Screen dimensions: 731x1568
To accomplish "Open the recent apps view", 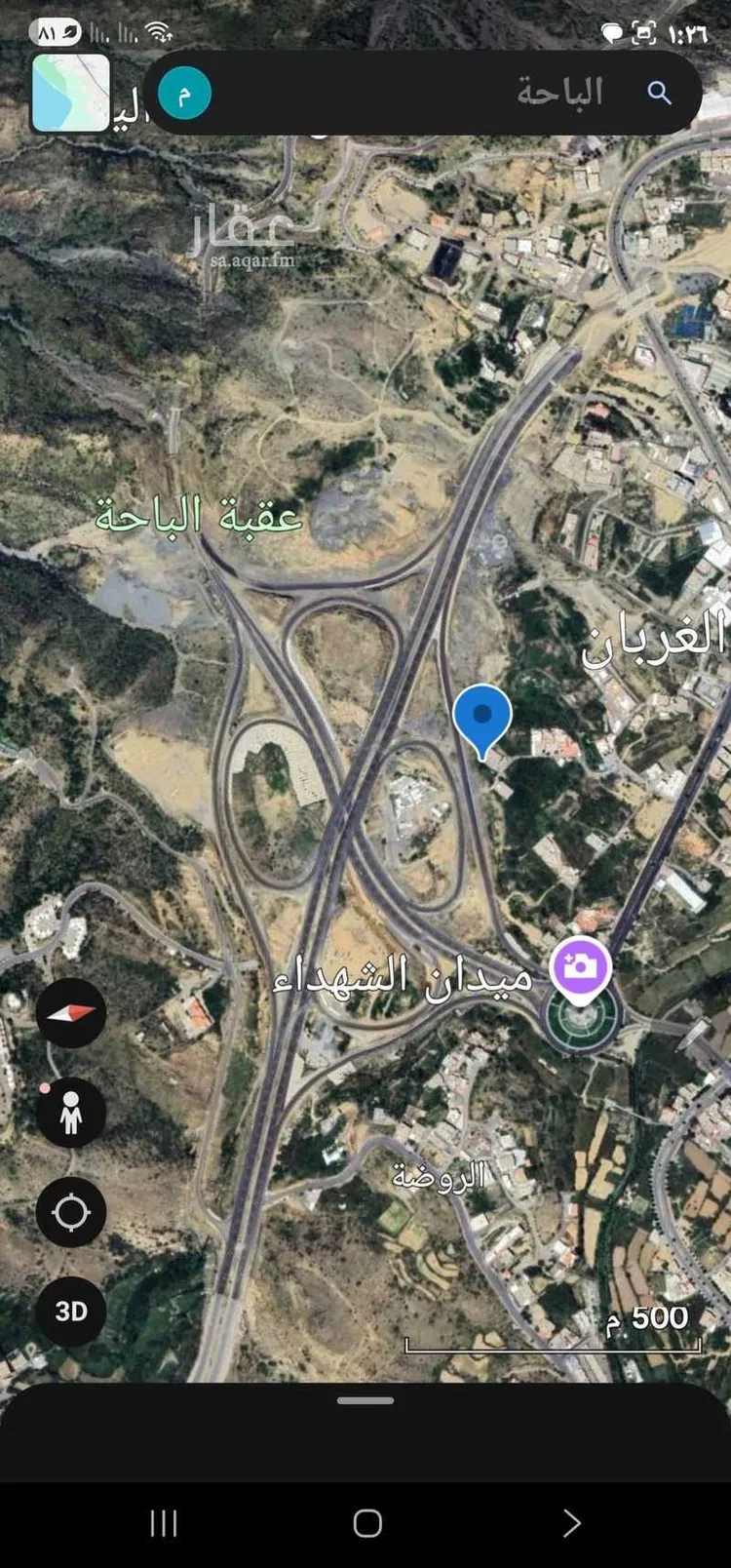I will pyautogui.click(x=164, y=1522).
